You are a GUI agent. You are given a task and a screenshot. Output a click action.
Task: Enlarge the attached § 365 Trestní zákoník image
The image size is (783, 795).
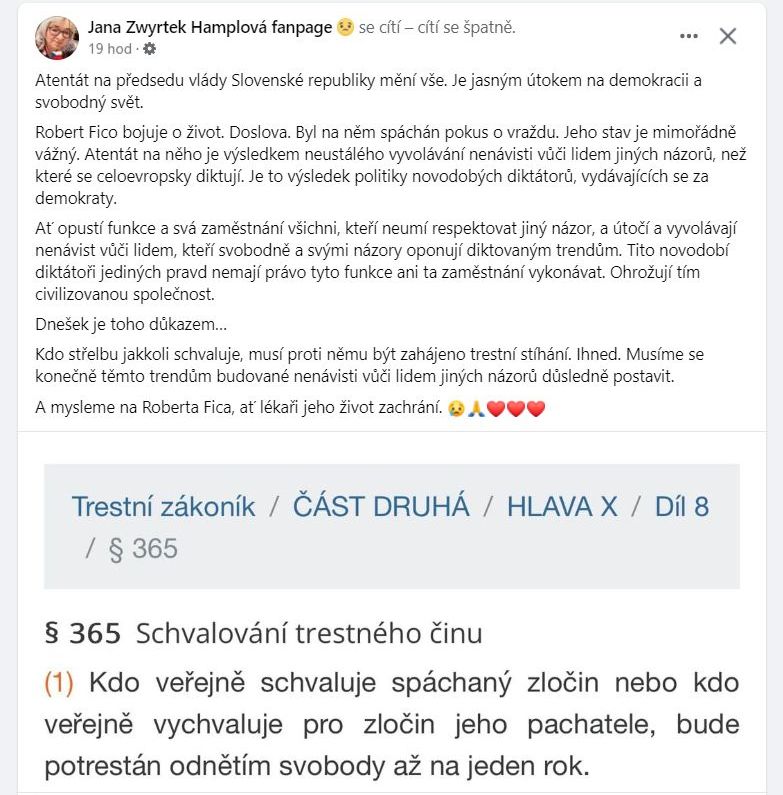pos(391,620)
